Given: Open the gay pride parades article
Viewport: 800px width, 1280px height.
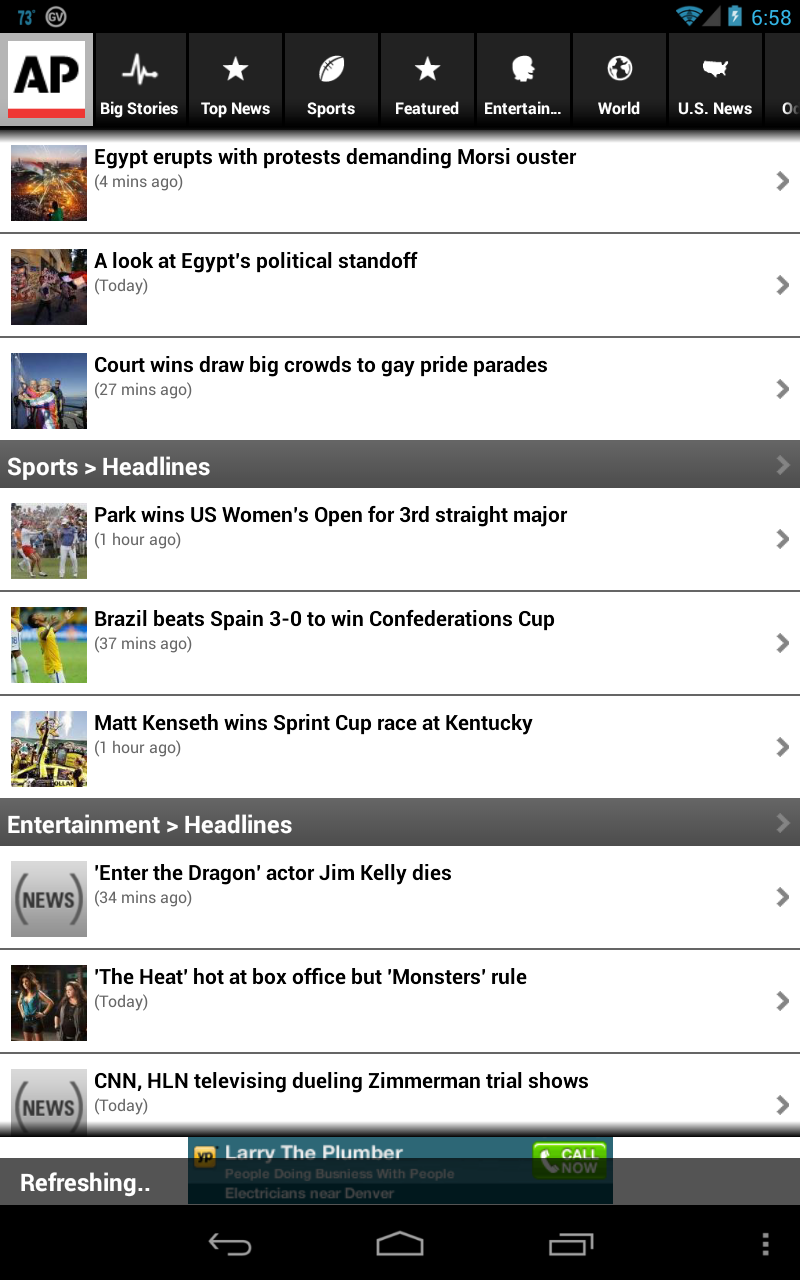Looking at the screenshot, I should pyautogui.click(x=400, y=390).
